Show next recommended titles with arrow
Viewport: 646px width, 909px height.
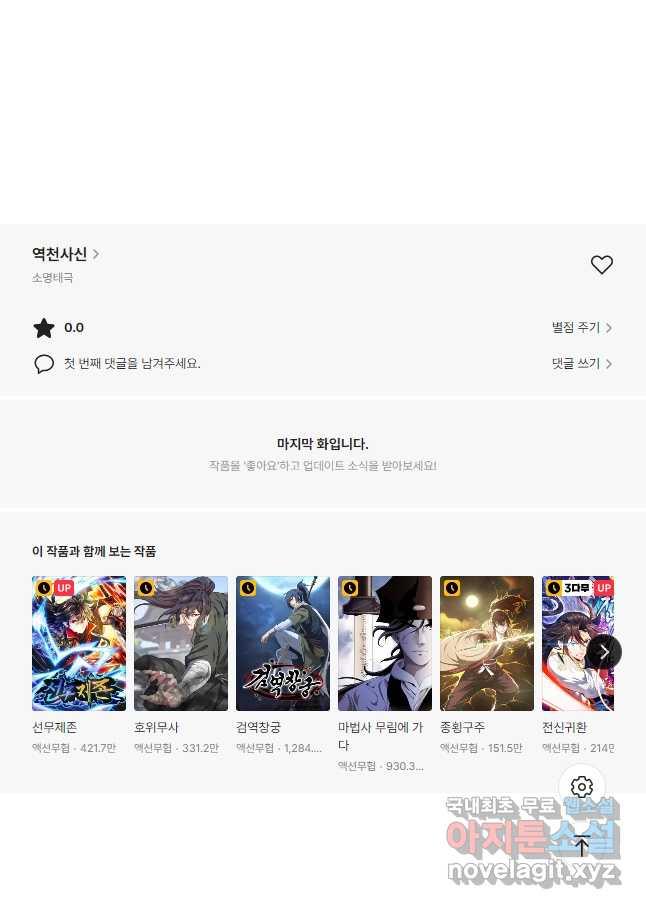point(603,652)
